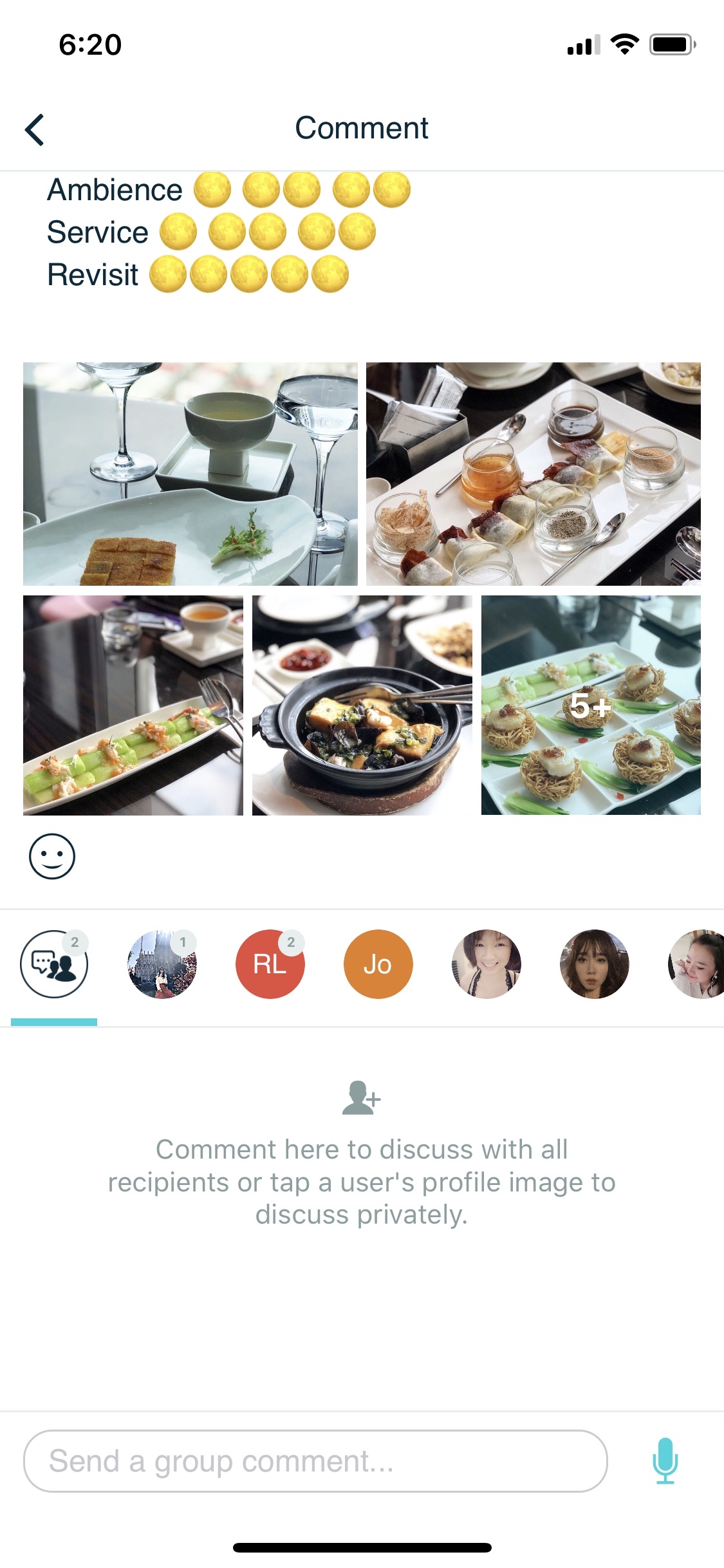Viewport: 724px width, 1568px height.
Task: Go back from the Comment screen
Action: click(x=35, y=129)
